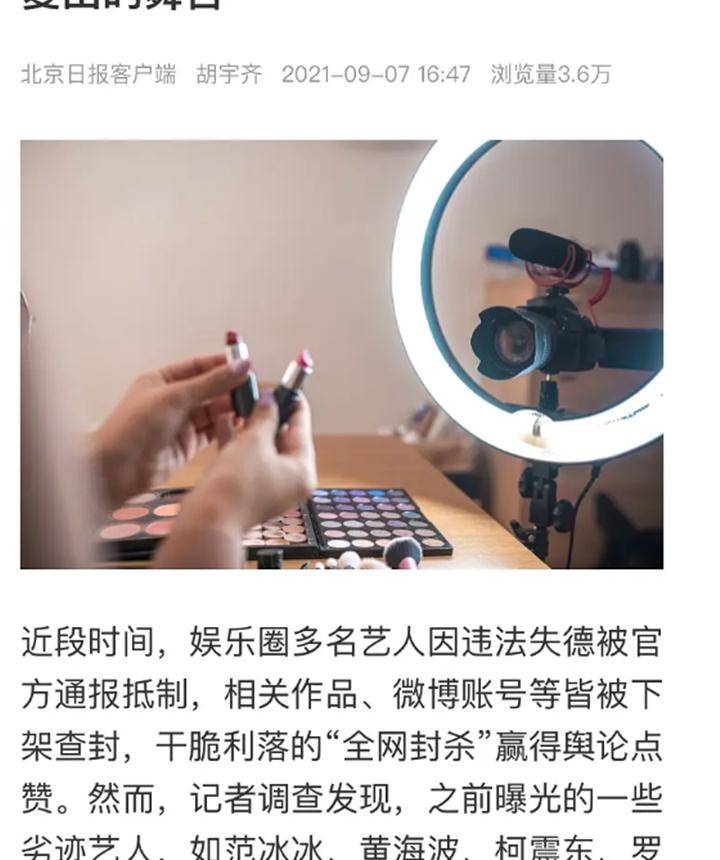Screen dimensions: 720x860
Task: Open the article's makeup and camera photo
Action: 341,354
